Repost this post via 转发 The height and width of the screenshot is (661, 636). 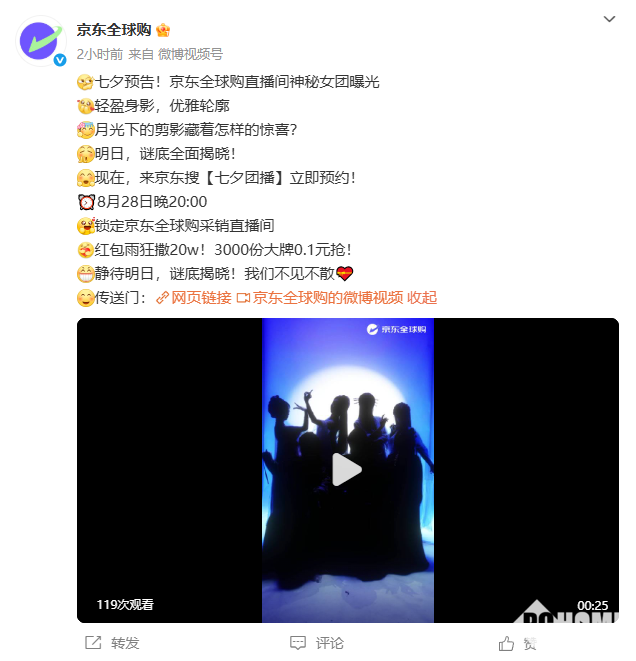pos(113,643)
